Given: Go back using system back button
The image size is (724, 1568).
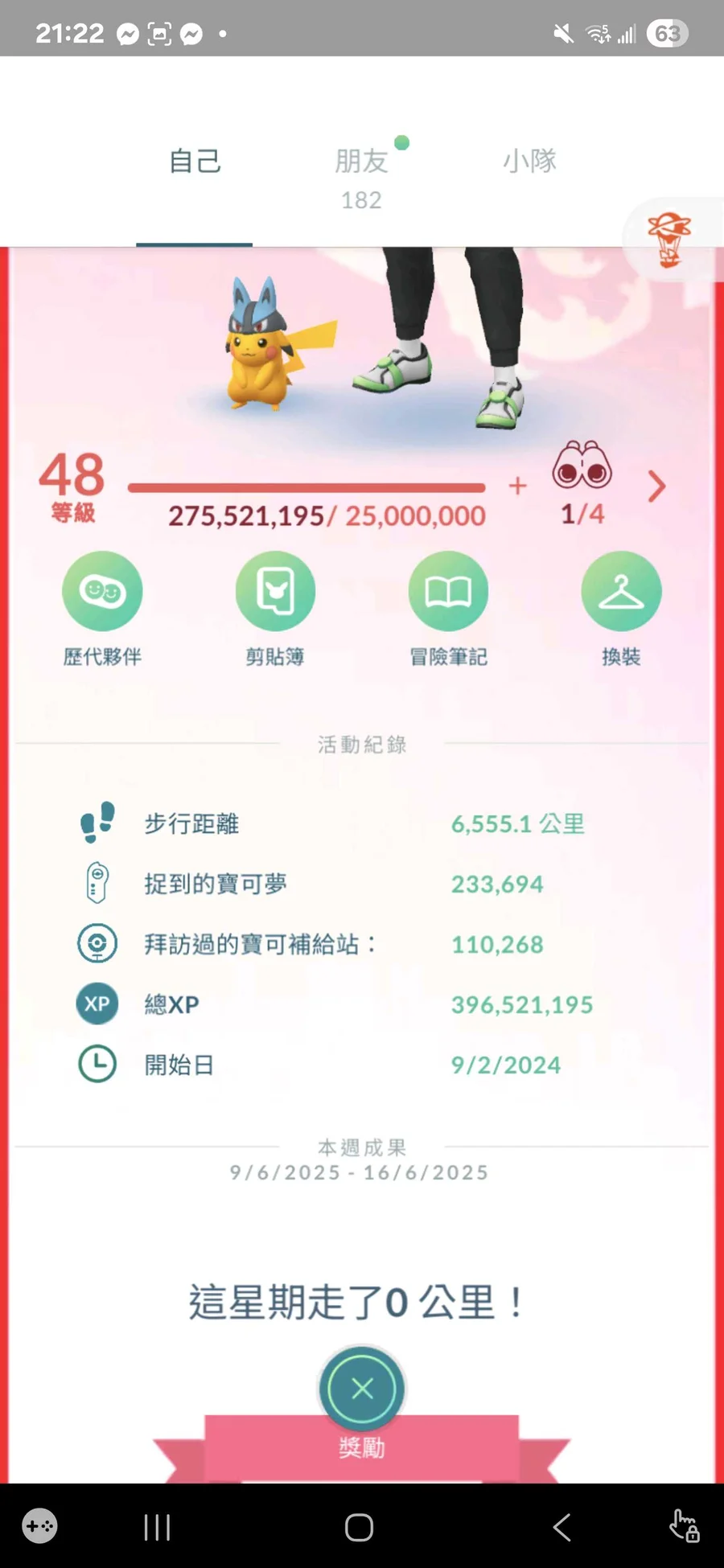Looking at the screenshot, I should click(x=562, y=1526).
